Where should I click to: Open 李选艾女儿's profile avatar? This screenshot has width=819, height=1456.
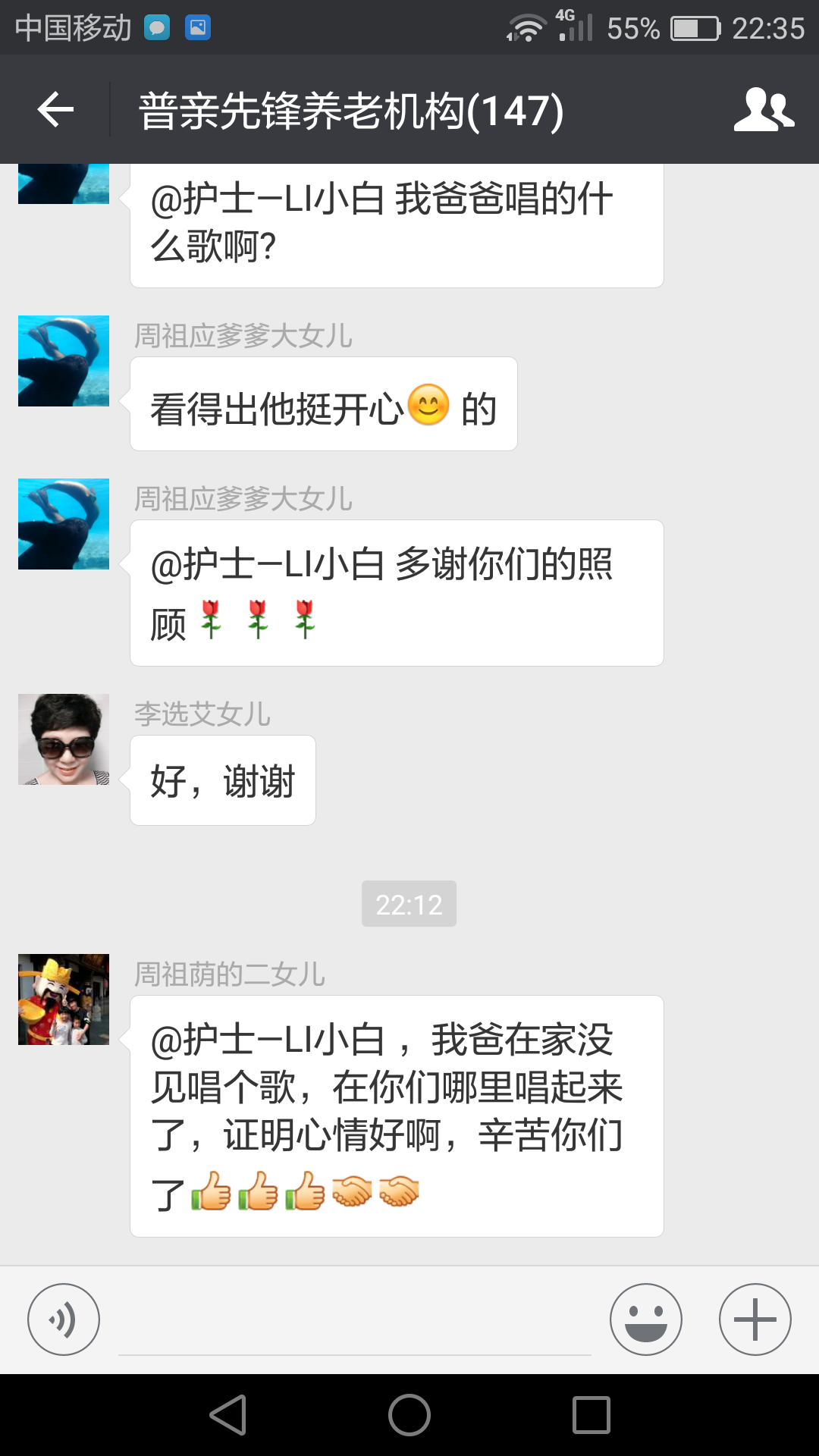click(x=64, y=739)
